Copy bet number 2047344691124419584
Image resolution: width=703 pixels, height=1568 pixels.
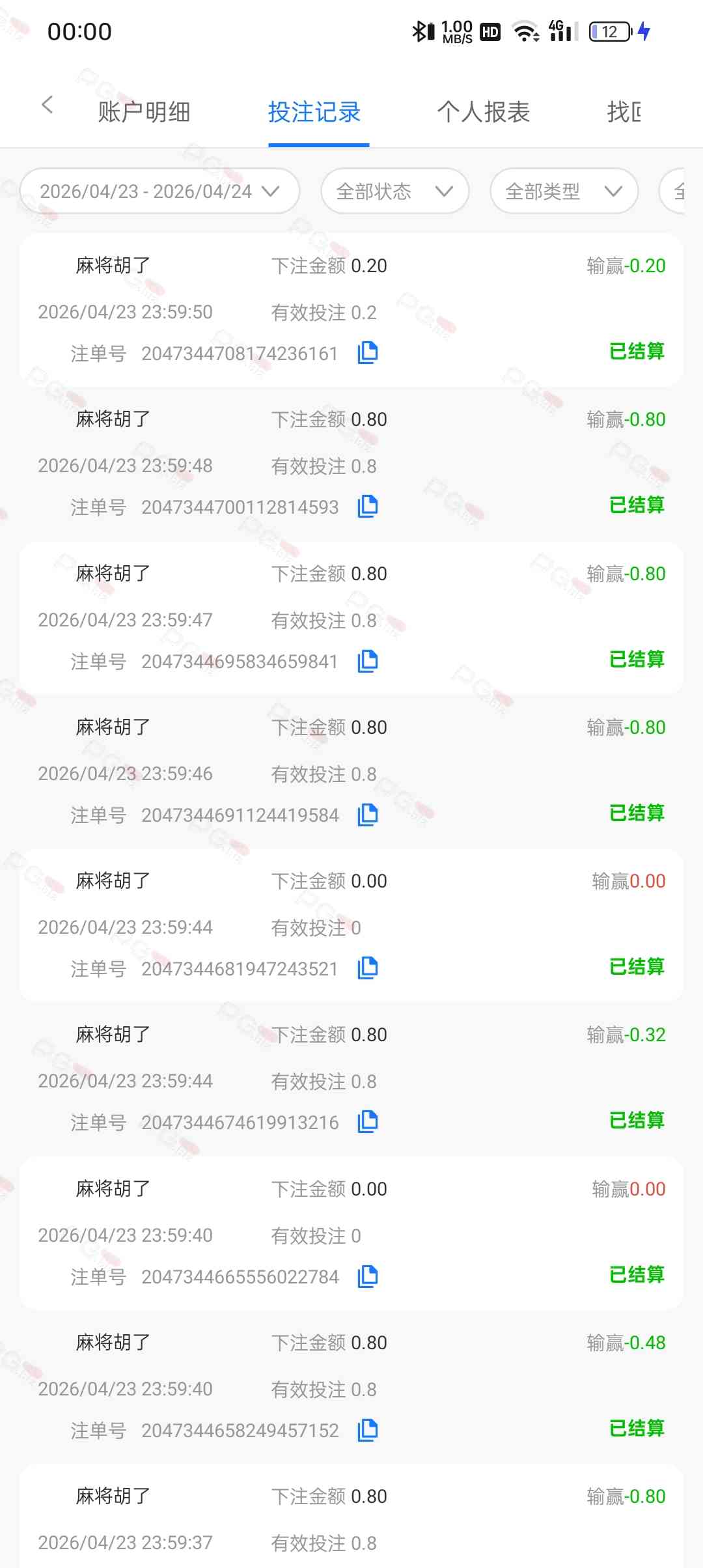point(368,814)
